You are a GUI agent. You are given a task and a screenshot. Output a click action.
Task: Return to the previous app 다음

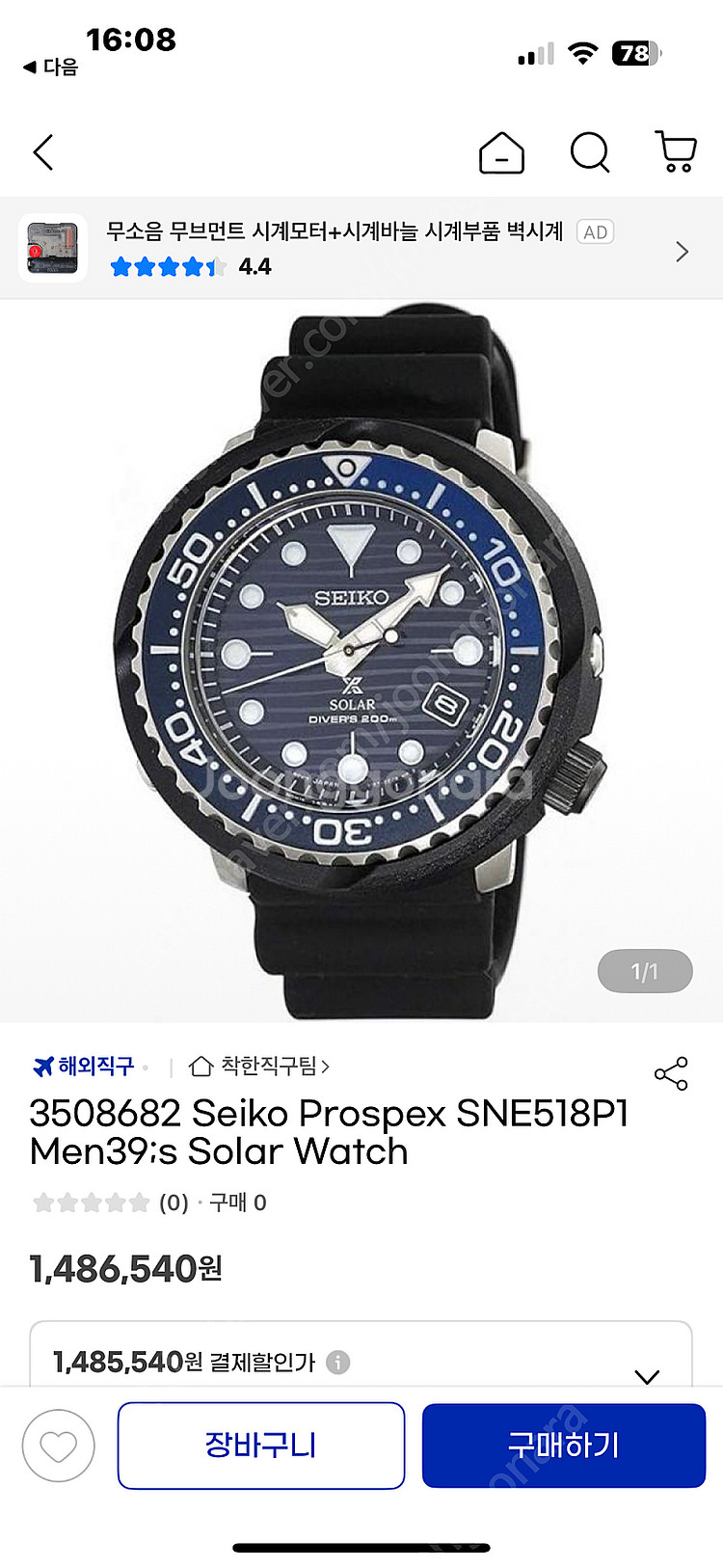click(50, 68)
